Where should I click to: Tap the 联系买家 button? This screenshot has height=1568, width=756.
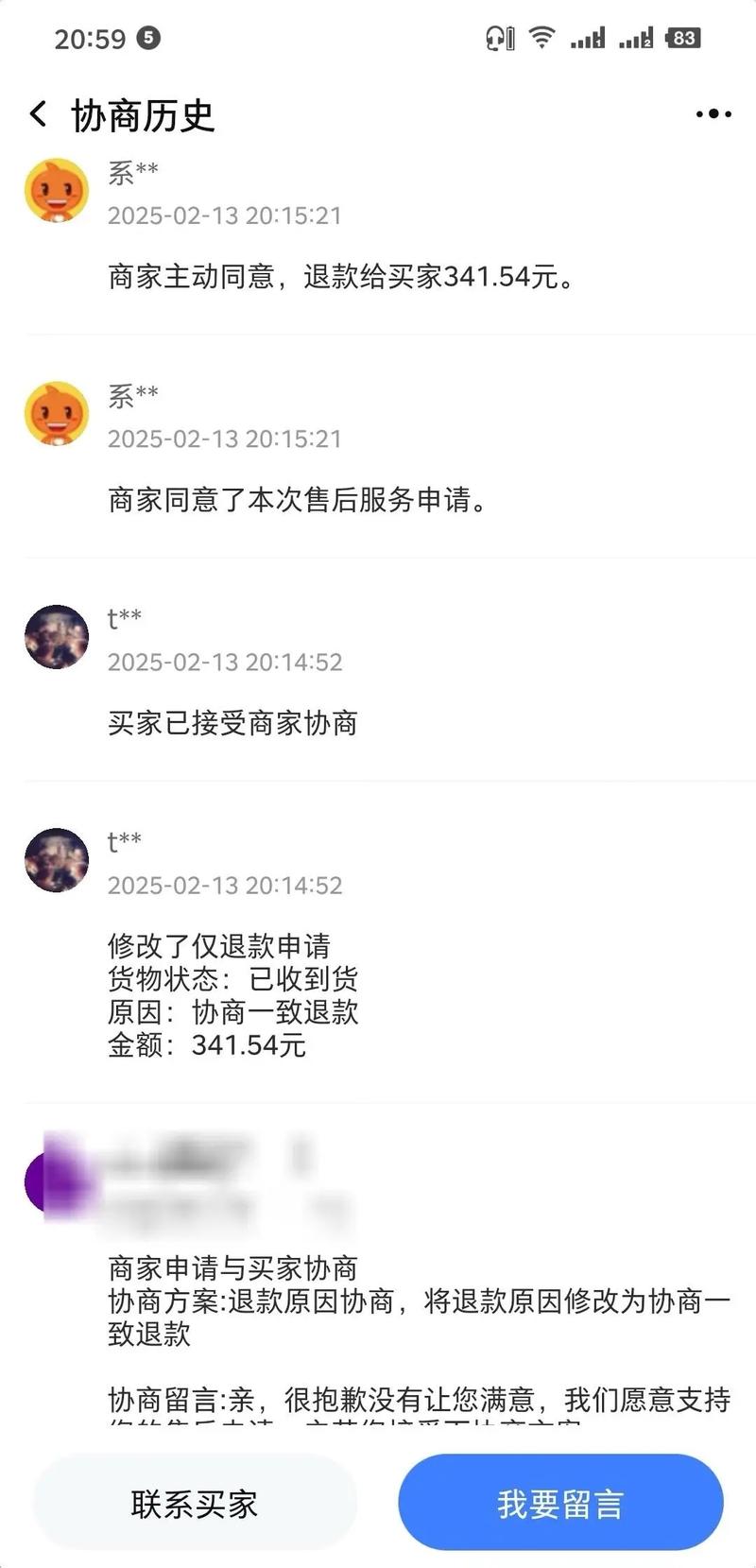(x=195, y=1503)
